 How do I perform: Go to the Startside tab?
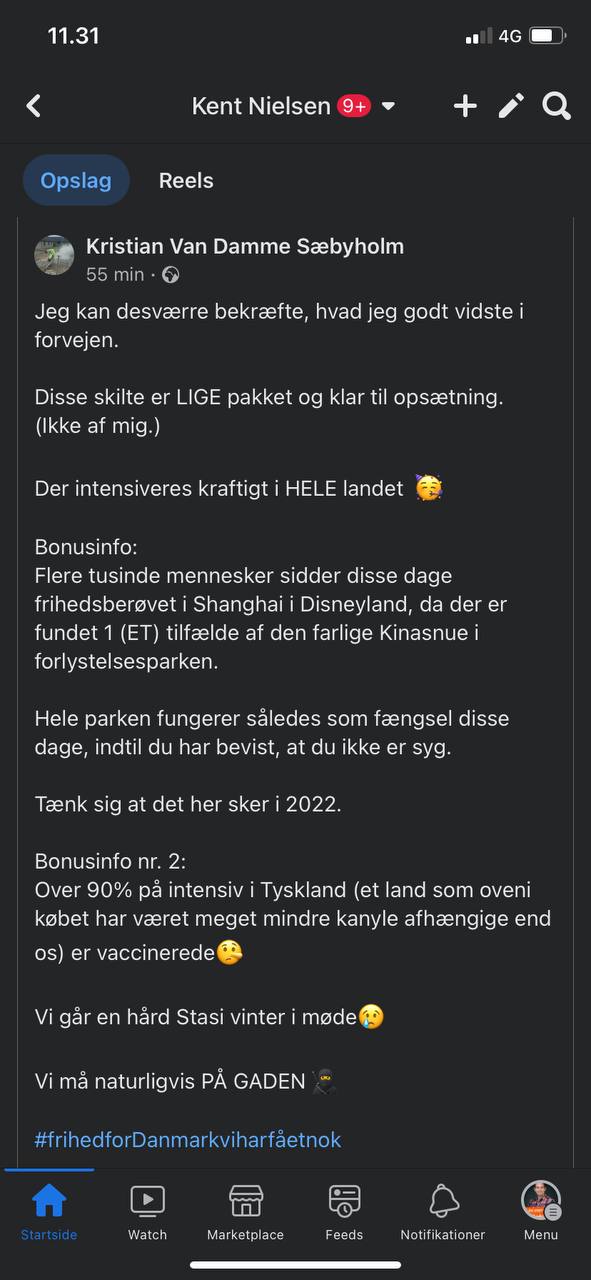tap(49, 1212)
